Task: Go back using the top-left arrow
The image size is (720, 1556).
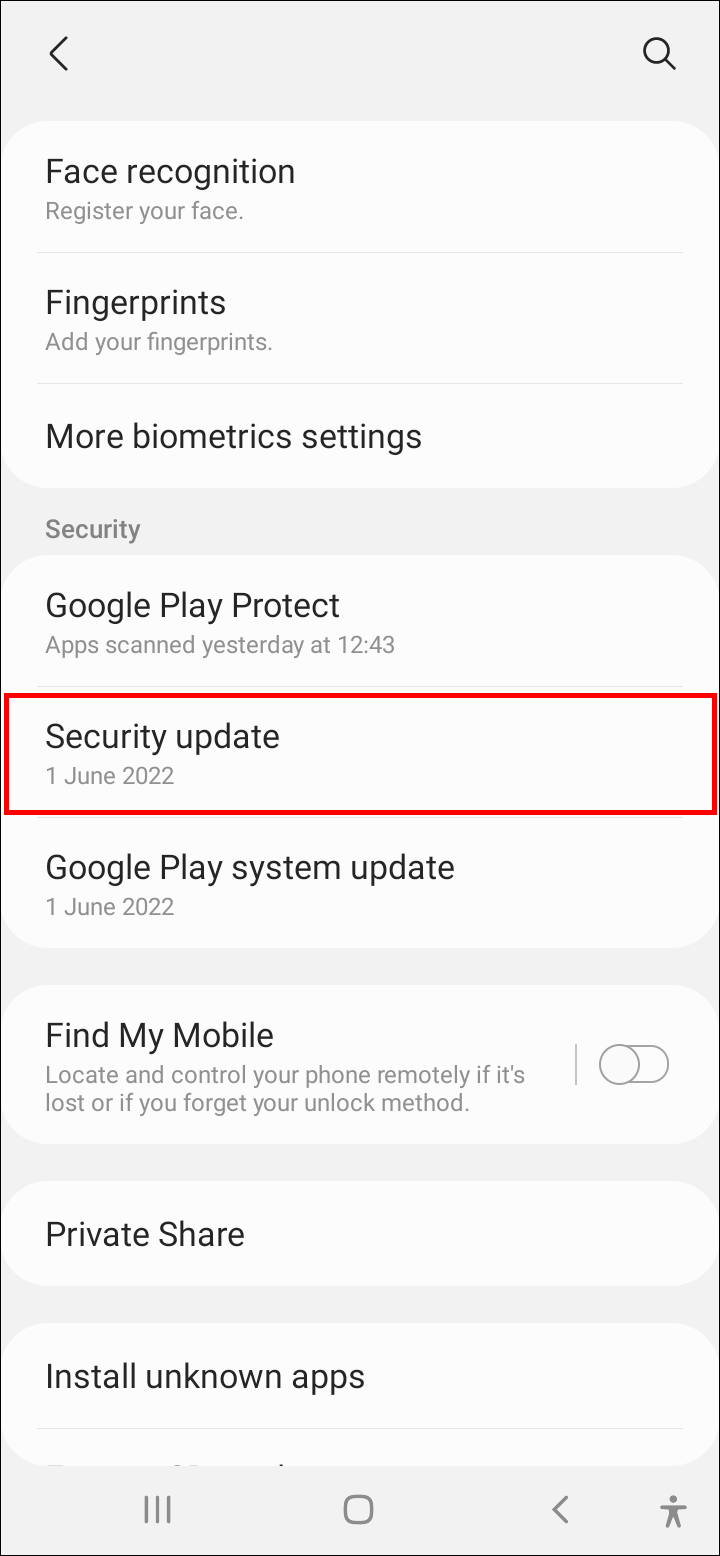Action: tap(59, 54)
